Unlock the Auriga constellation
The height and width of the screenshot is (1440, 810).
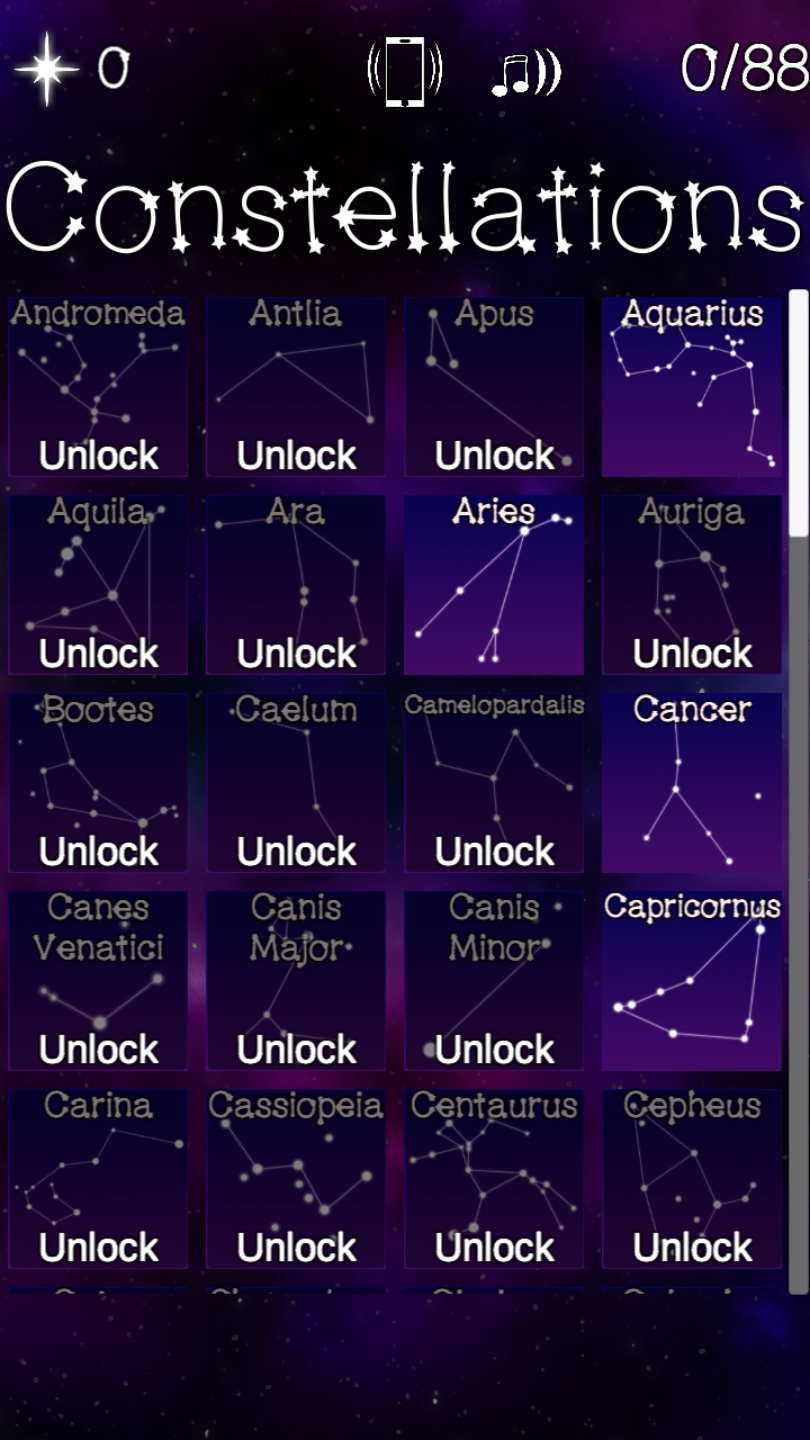[x=692, y=653]
